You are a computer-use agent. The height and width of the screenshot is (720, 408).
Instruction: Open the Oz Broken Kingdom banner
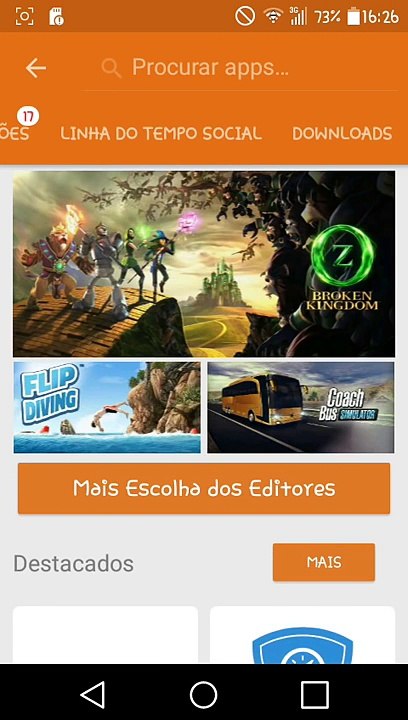tap(204, 264)
